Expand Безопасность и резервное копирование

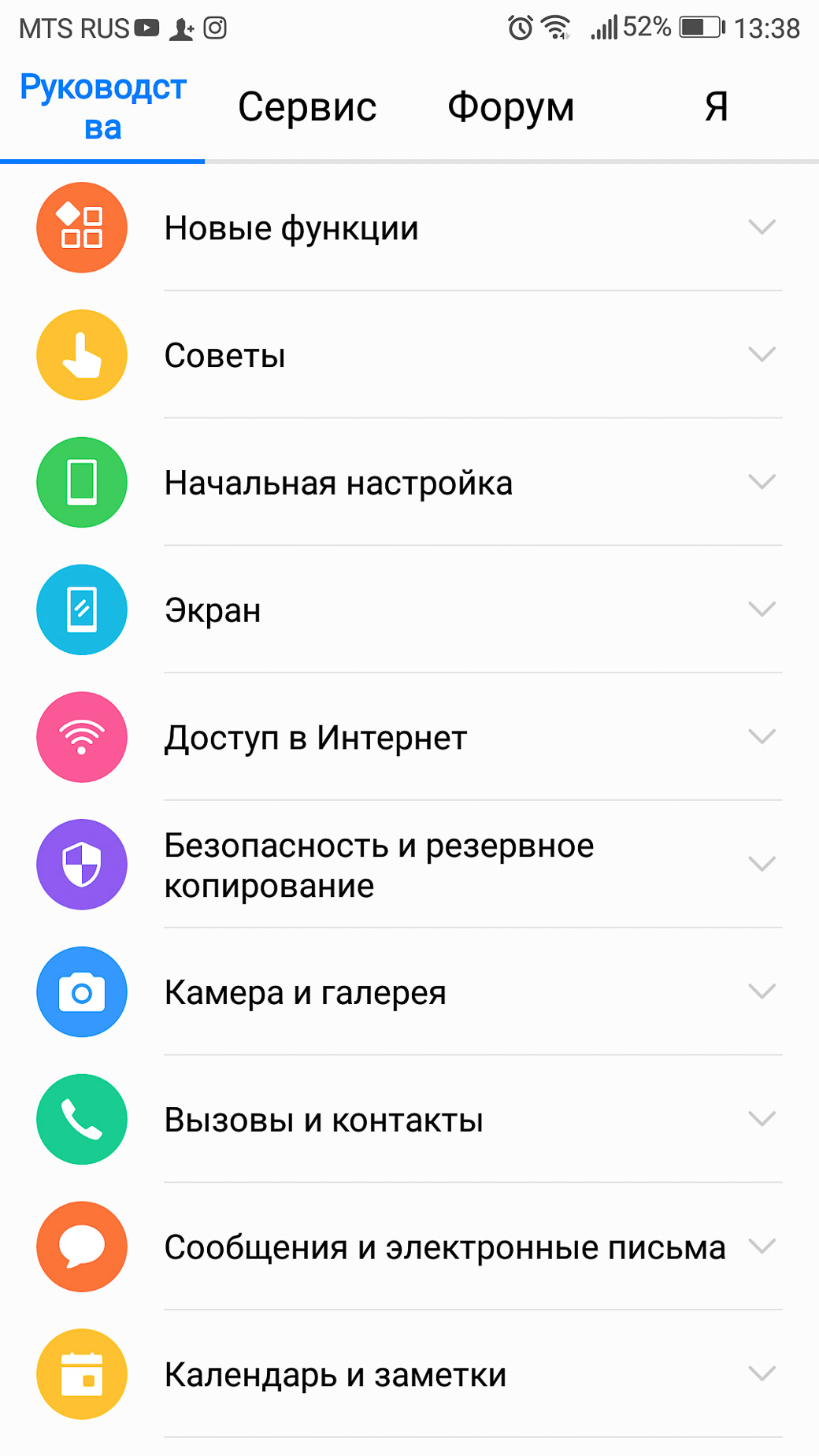coord(409,865)
